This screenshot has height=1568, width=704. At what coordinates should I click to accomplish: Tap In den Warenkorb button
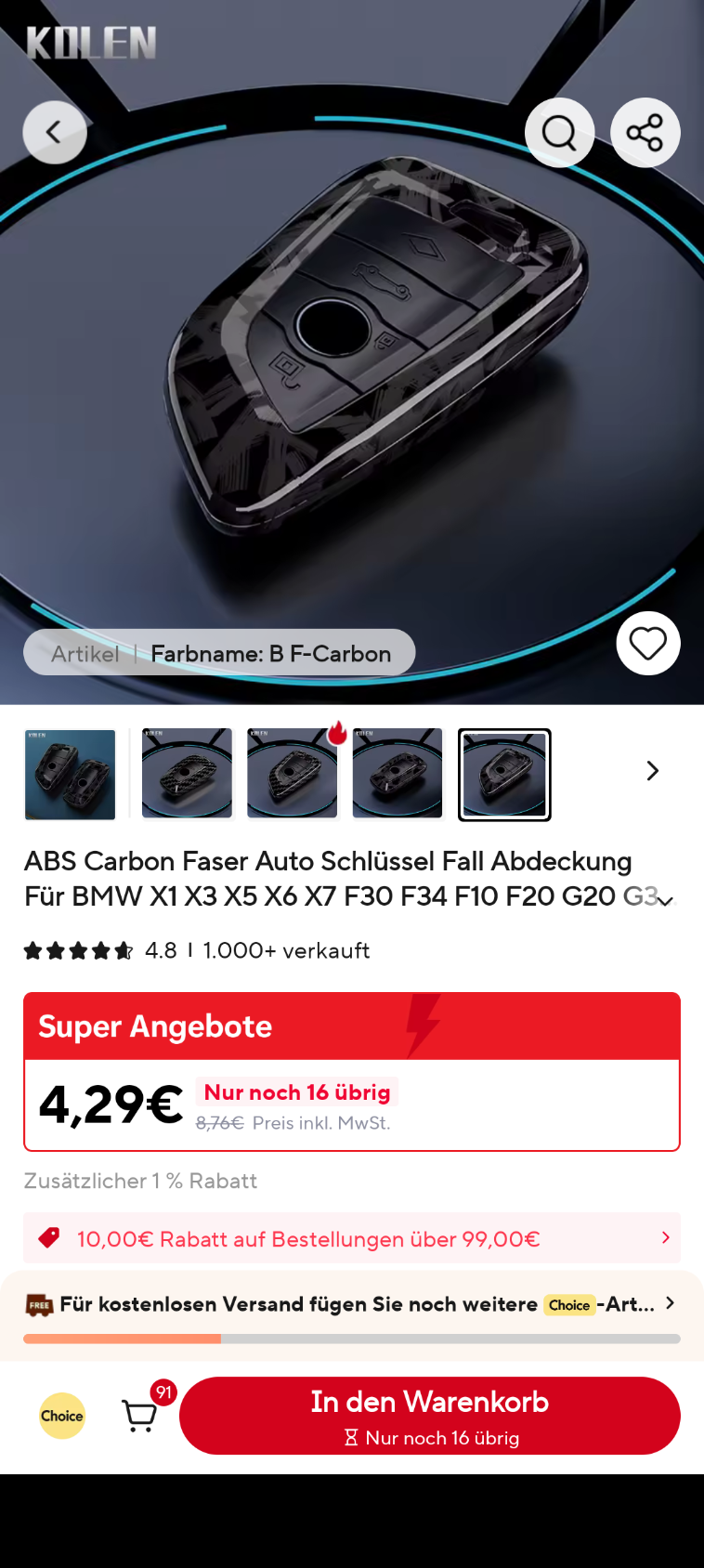pos(429,1415)
